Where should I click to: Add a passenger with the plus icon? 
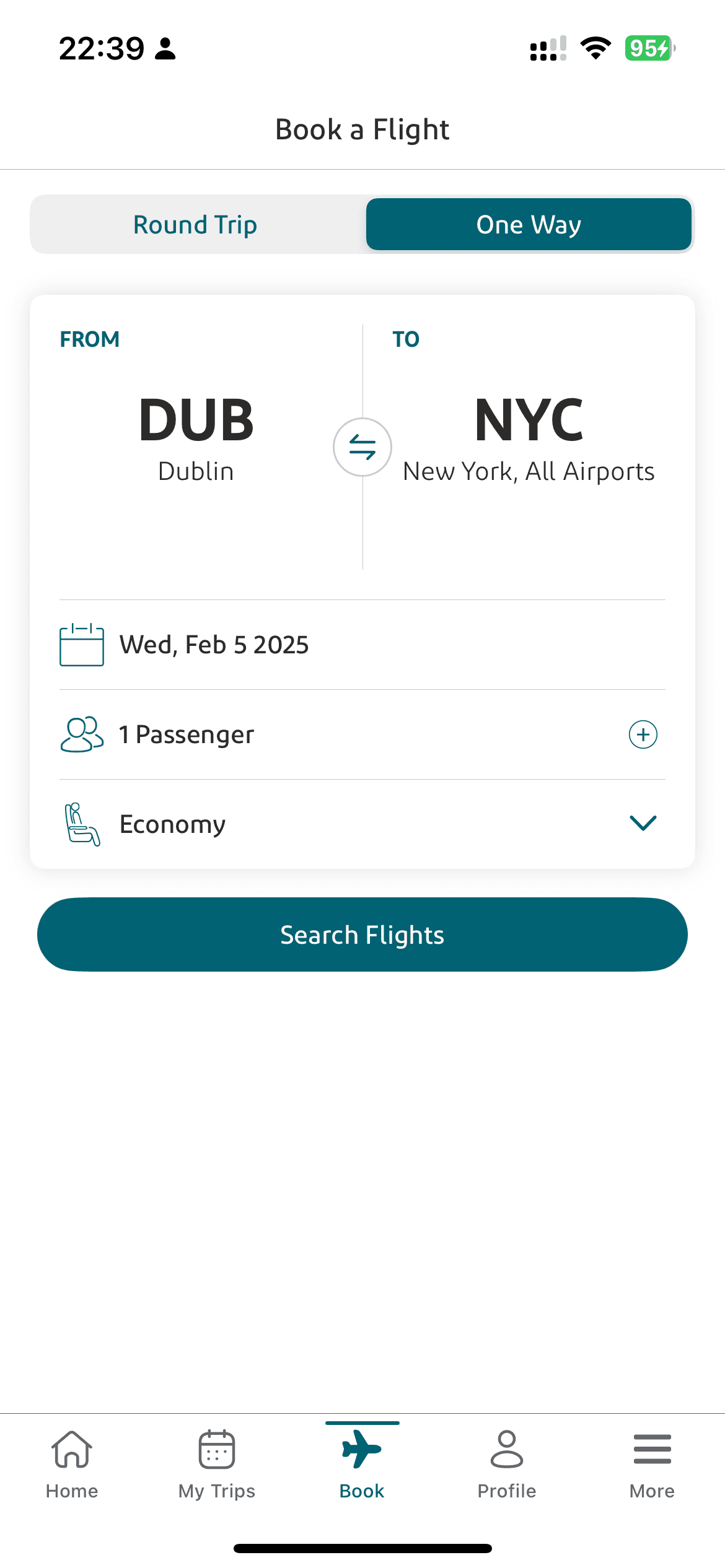(643, 734)
